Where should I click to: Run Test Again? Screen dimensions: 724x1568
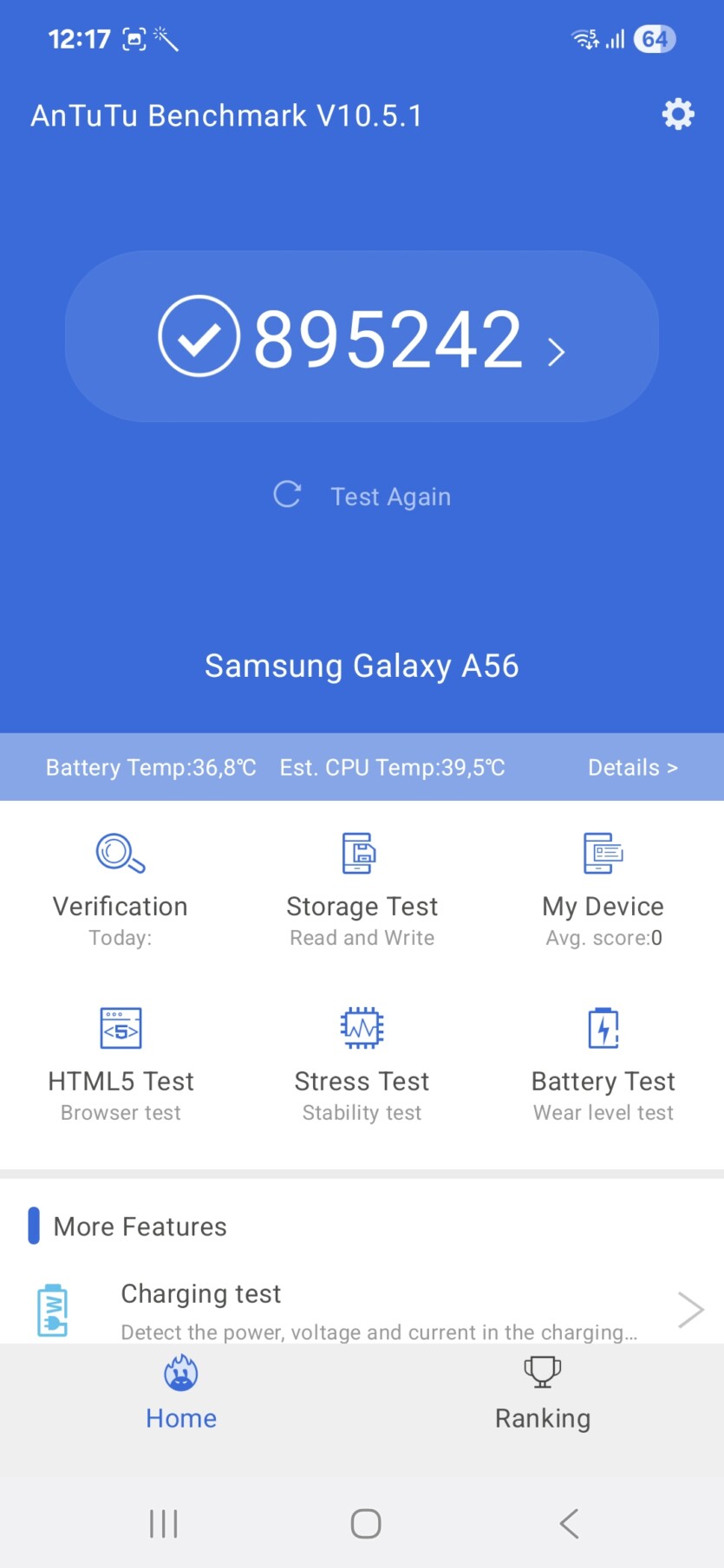[362, 496]
